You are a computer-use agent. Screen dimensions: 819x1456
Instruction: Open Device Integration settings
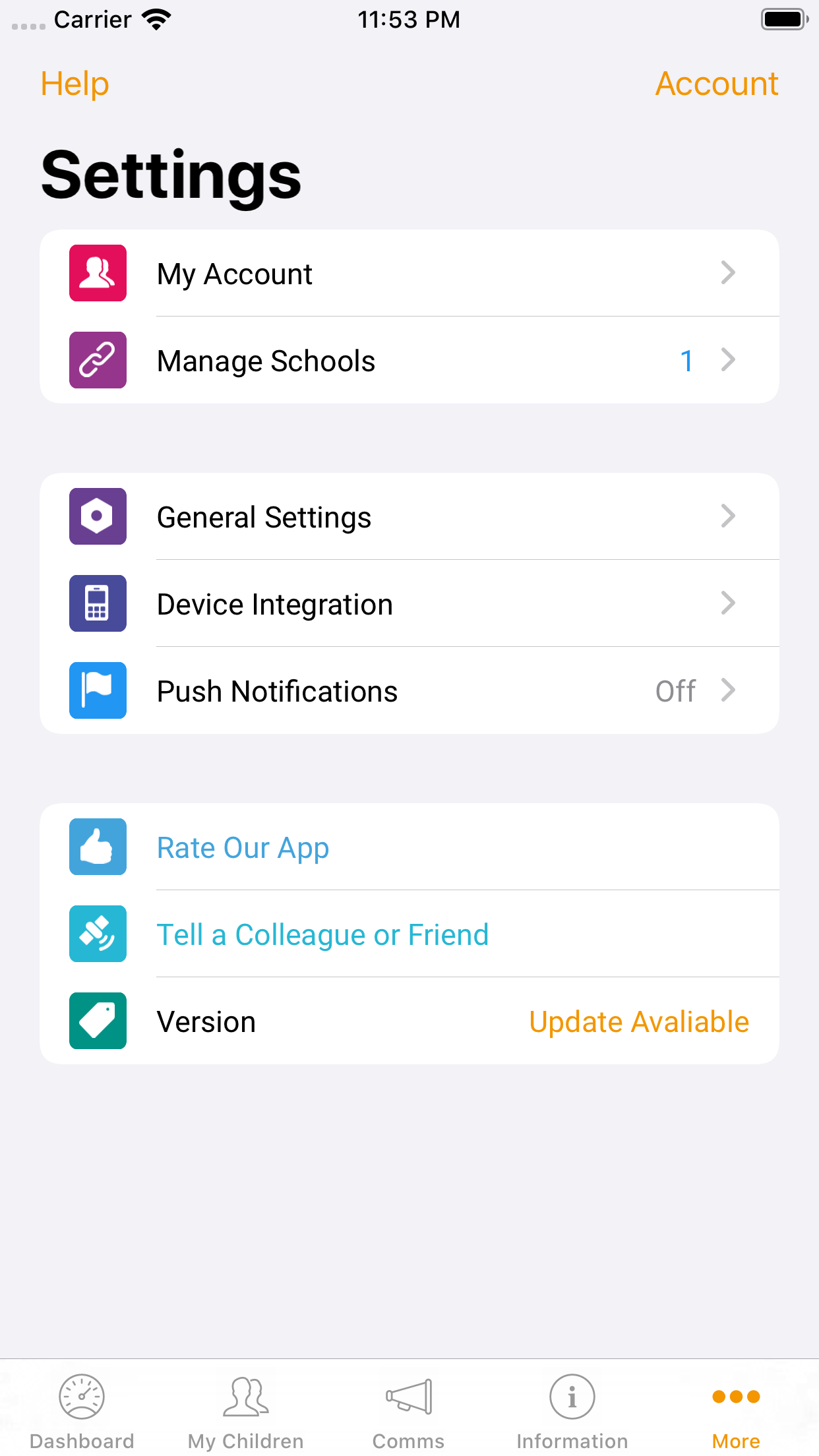pos(409,604)
